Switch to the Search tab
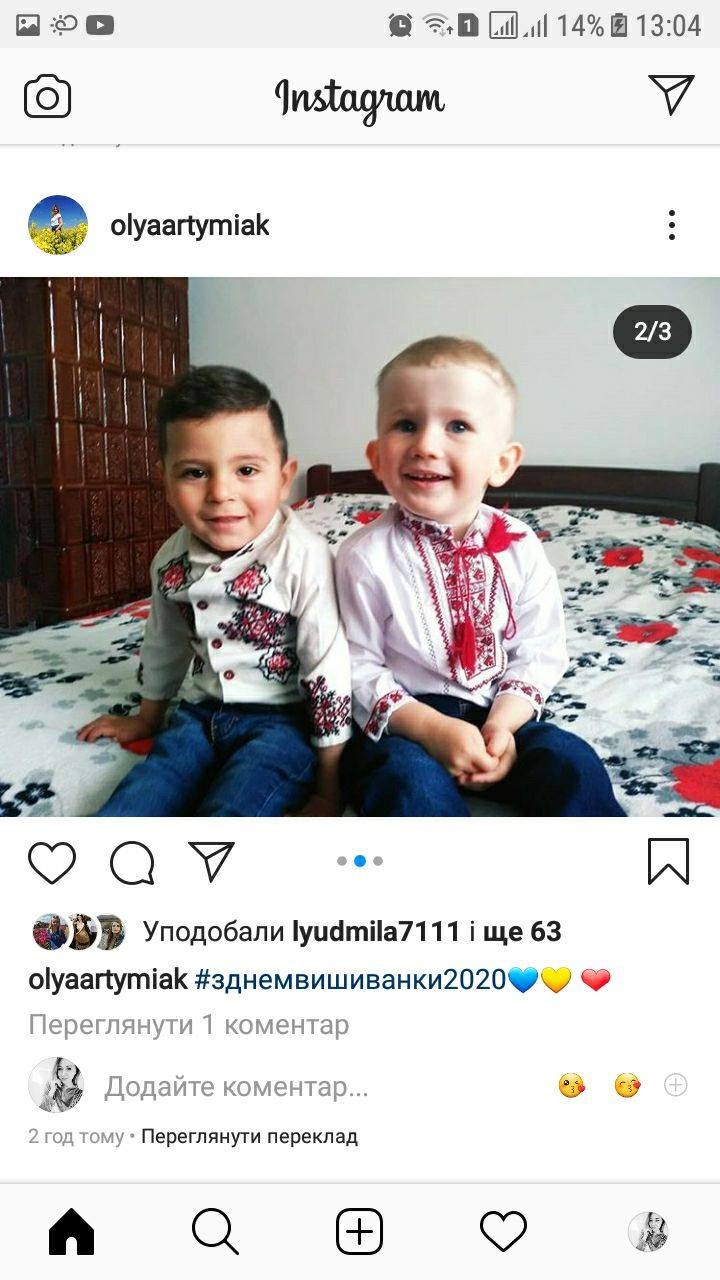This screenshot has width=720, height=1280. click(x=215, y=1232)
